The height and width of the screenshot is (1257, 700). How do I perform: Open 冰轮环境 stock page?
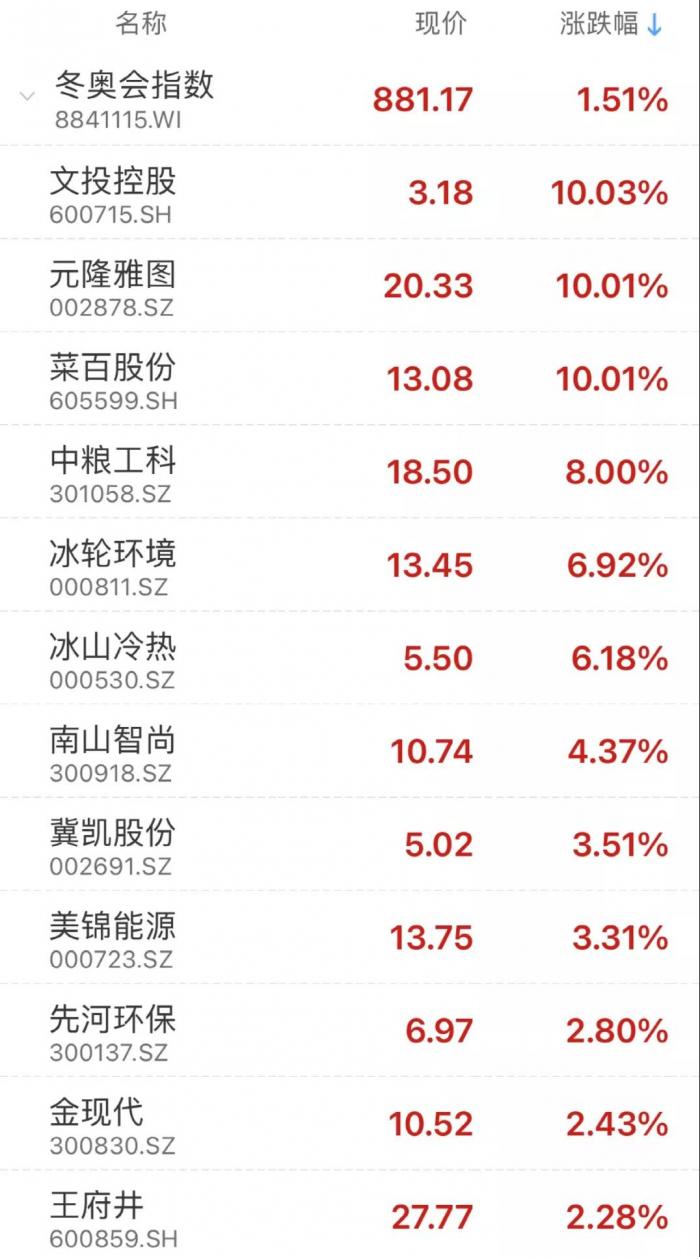click(x=350, y=565)
